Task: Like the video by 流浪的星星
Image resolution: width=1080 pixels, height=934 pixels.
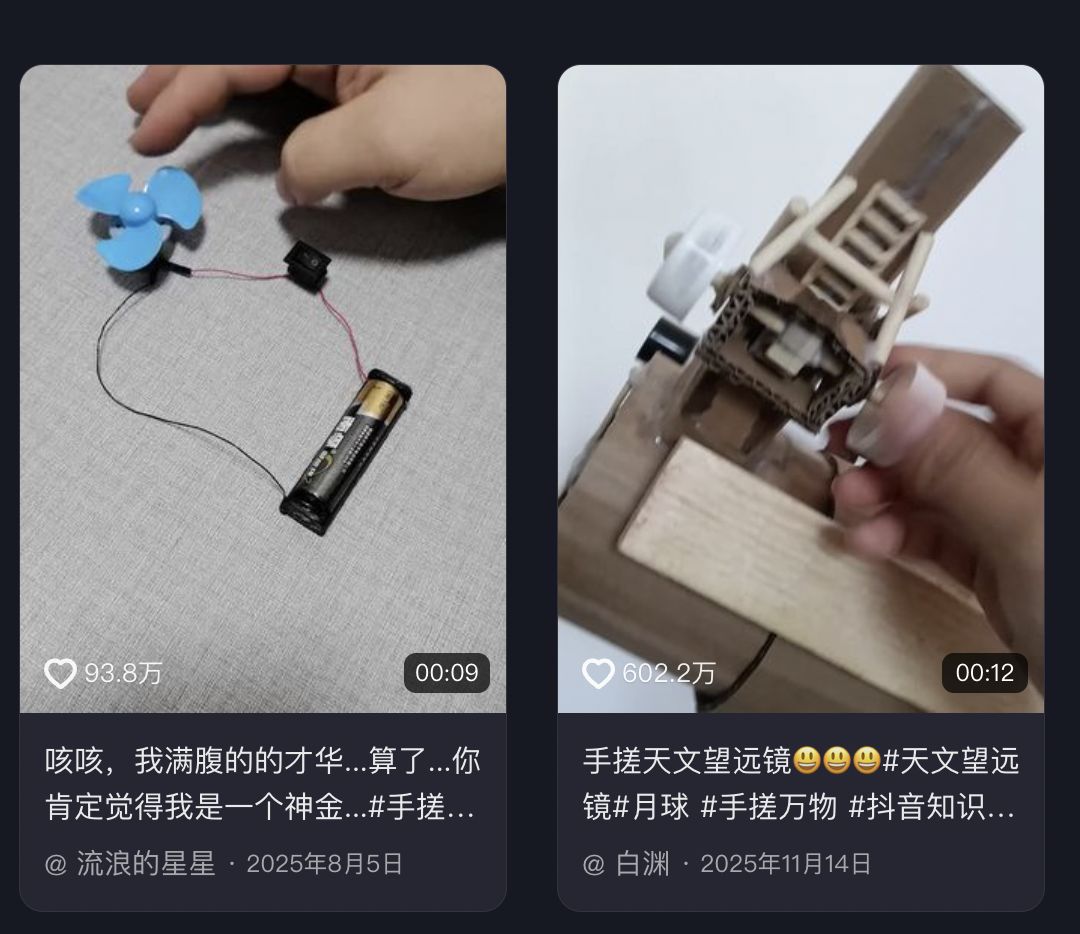Action: point(60,673)
